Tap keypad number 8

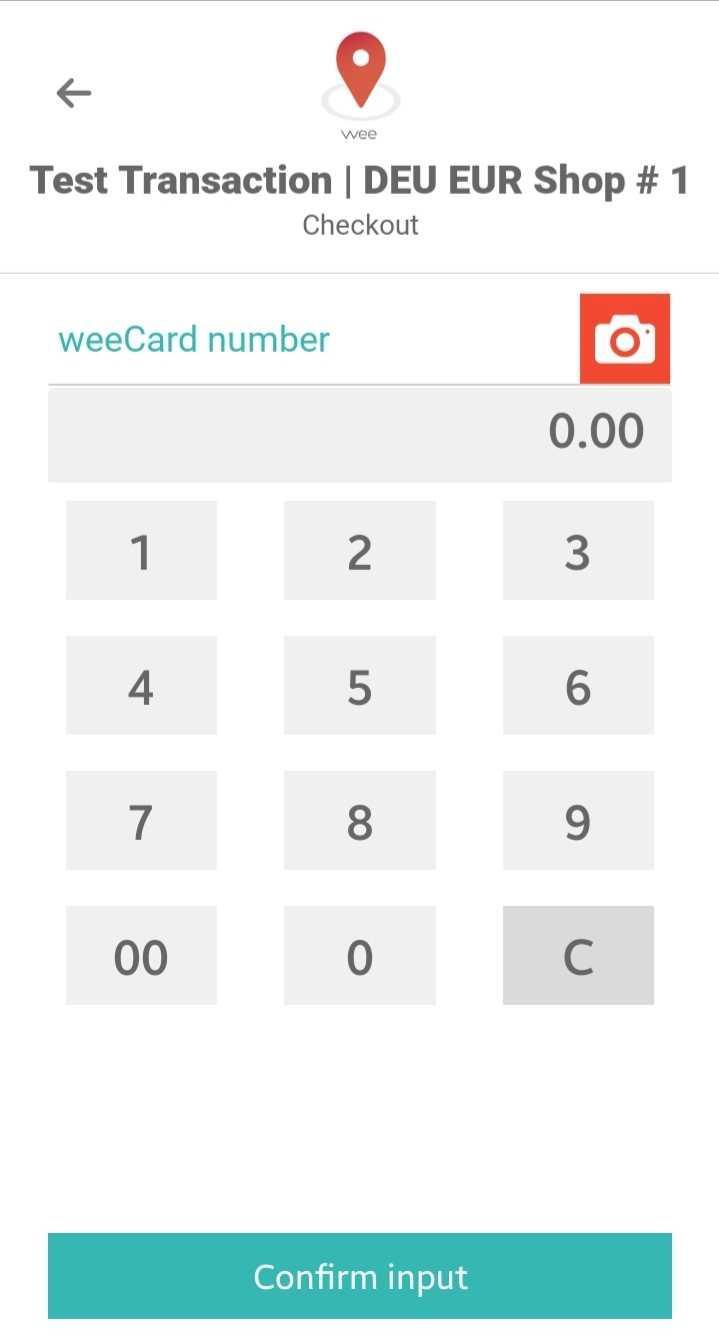[x=359, y=821]
